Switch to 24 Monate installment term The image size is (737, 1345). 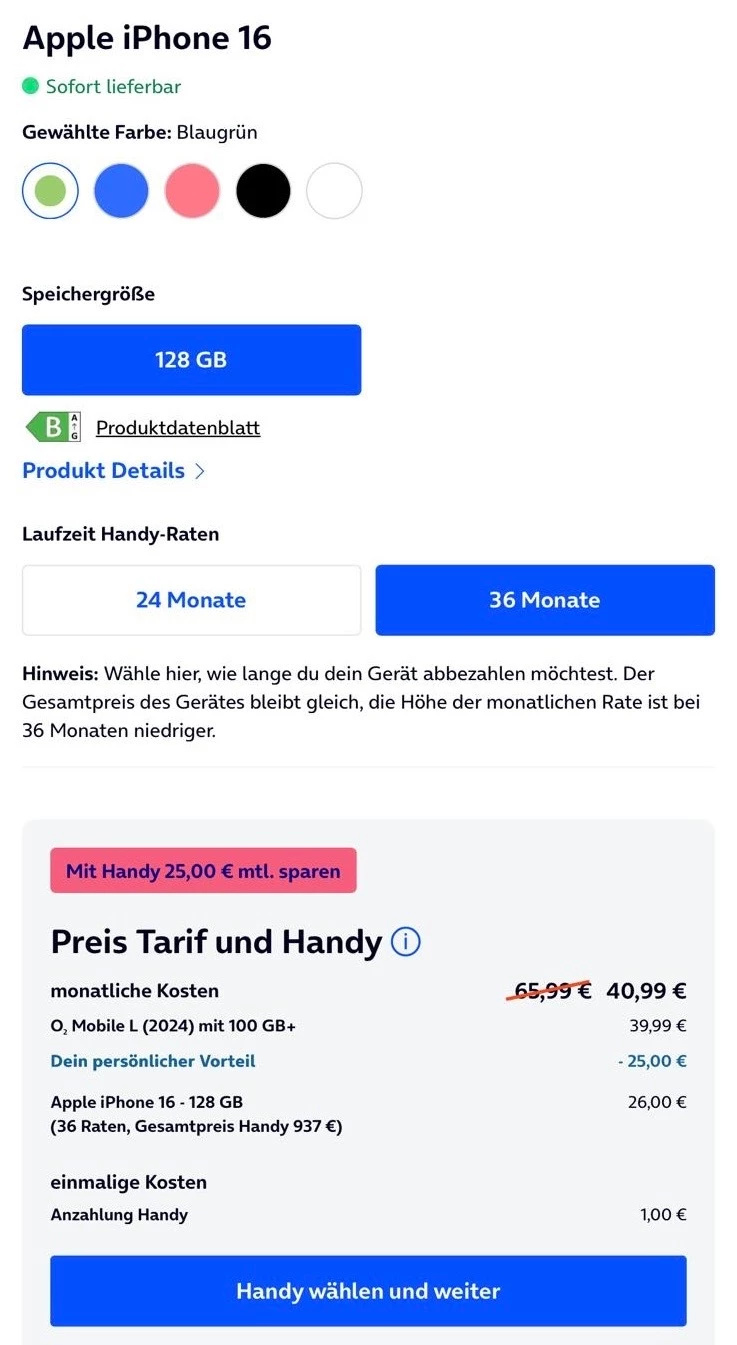click(191, 600)
